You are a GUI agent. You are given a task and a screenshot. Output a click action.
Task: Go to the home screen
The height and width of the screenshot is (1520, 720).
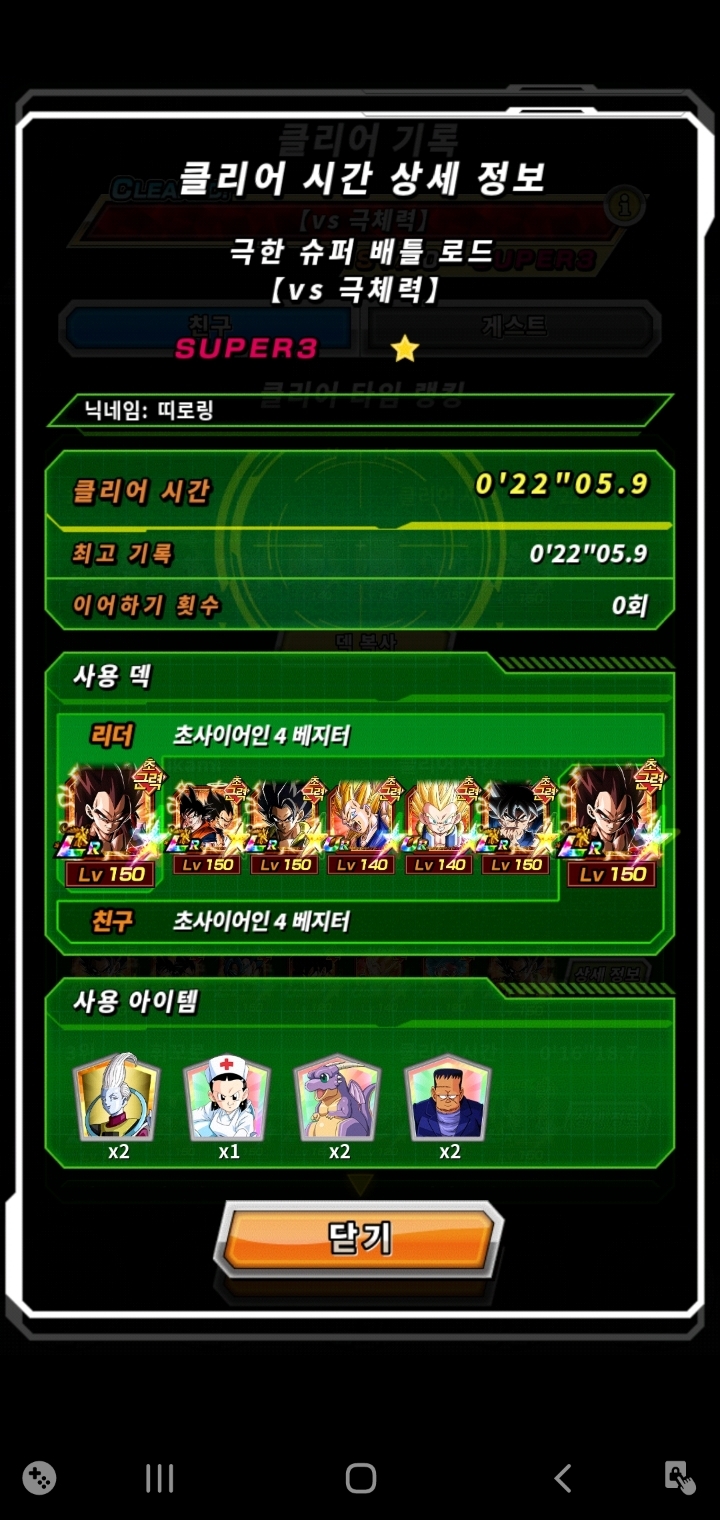click(360, 1478)
